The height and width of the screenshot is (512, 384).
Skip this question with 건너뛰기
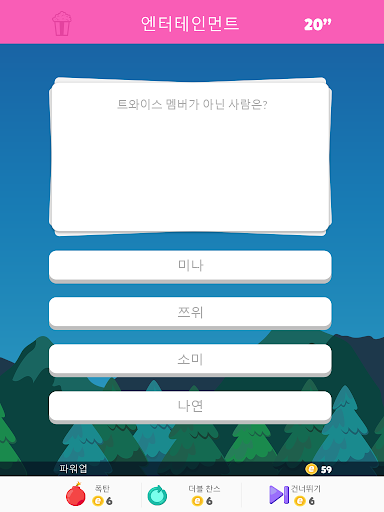[x=295, y=495]
